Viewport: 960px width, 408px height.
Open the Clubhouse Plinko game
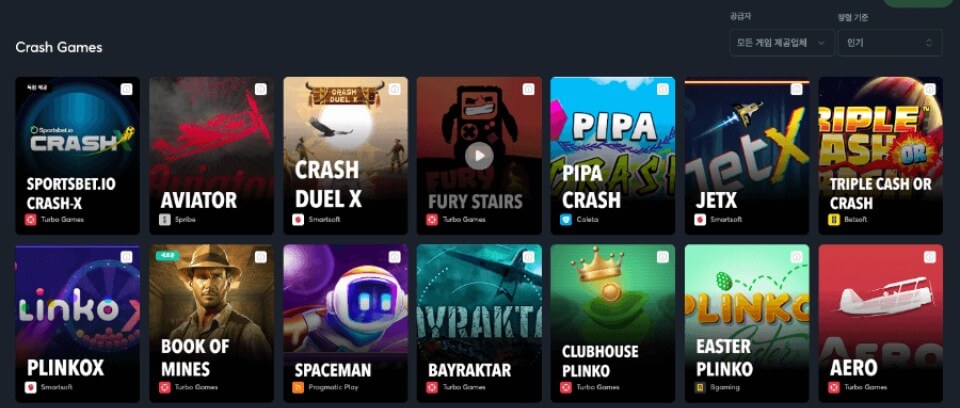click(x=612, y=320)
